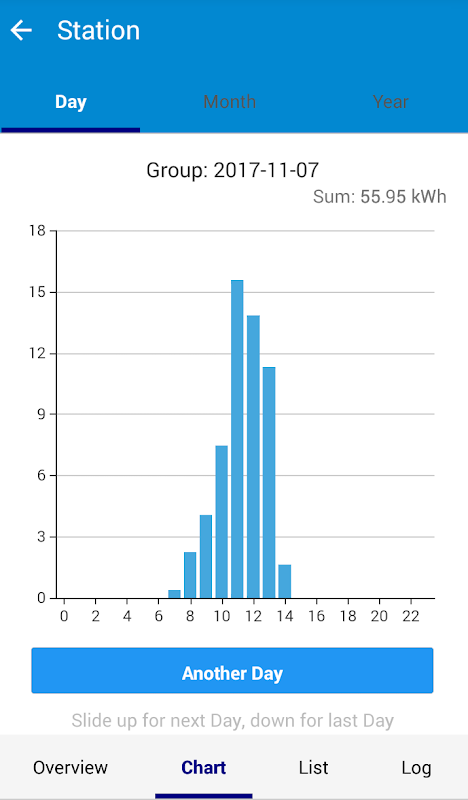Select the Day tab
Image resolution: width=468 pixels, height=800 pixels.
70,102
